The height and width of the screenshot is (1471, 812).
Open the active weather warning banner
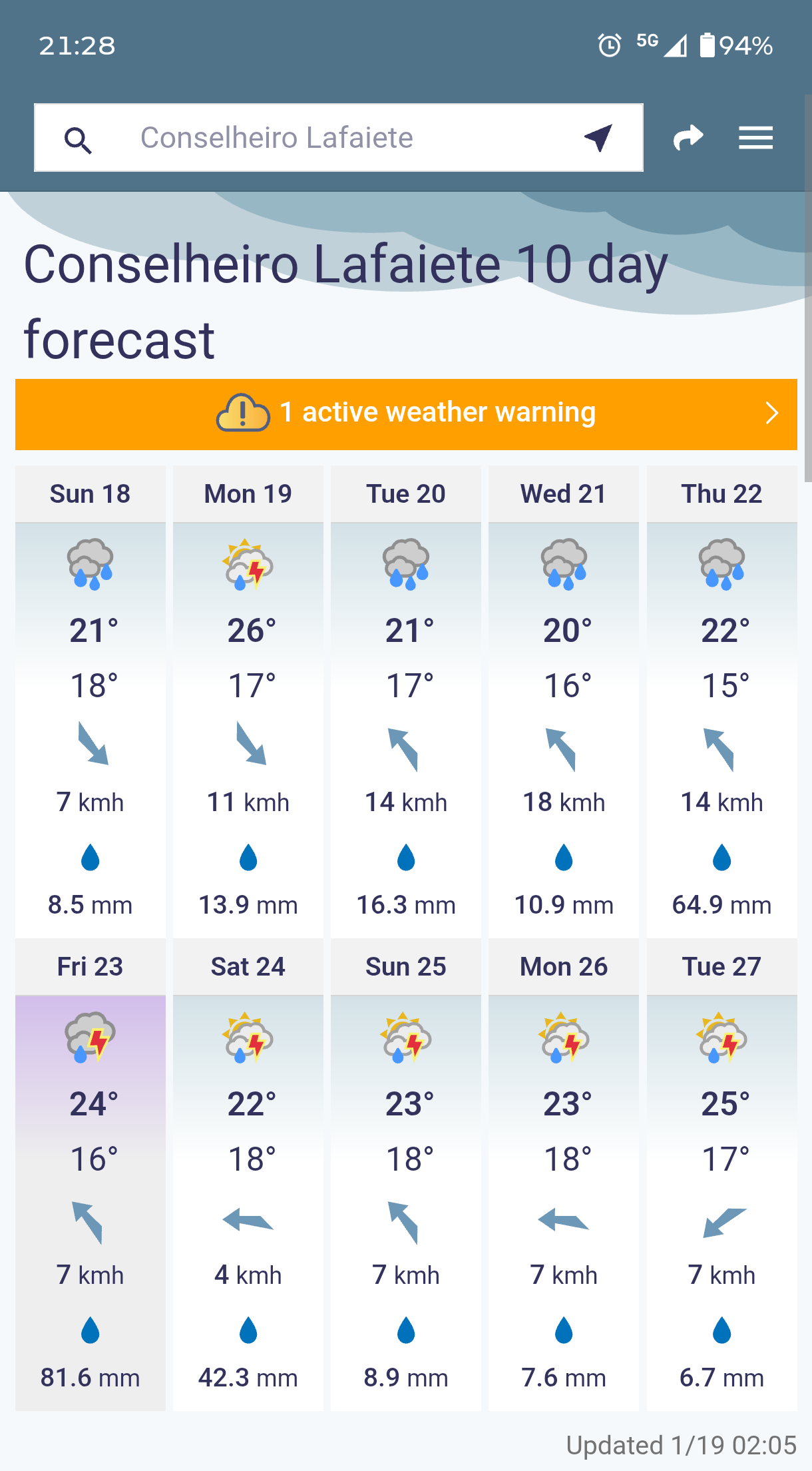[406, 414]
